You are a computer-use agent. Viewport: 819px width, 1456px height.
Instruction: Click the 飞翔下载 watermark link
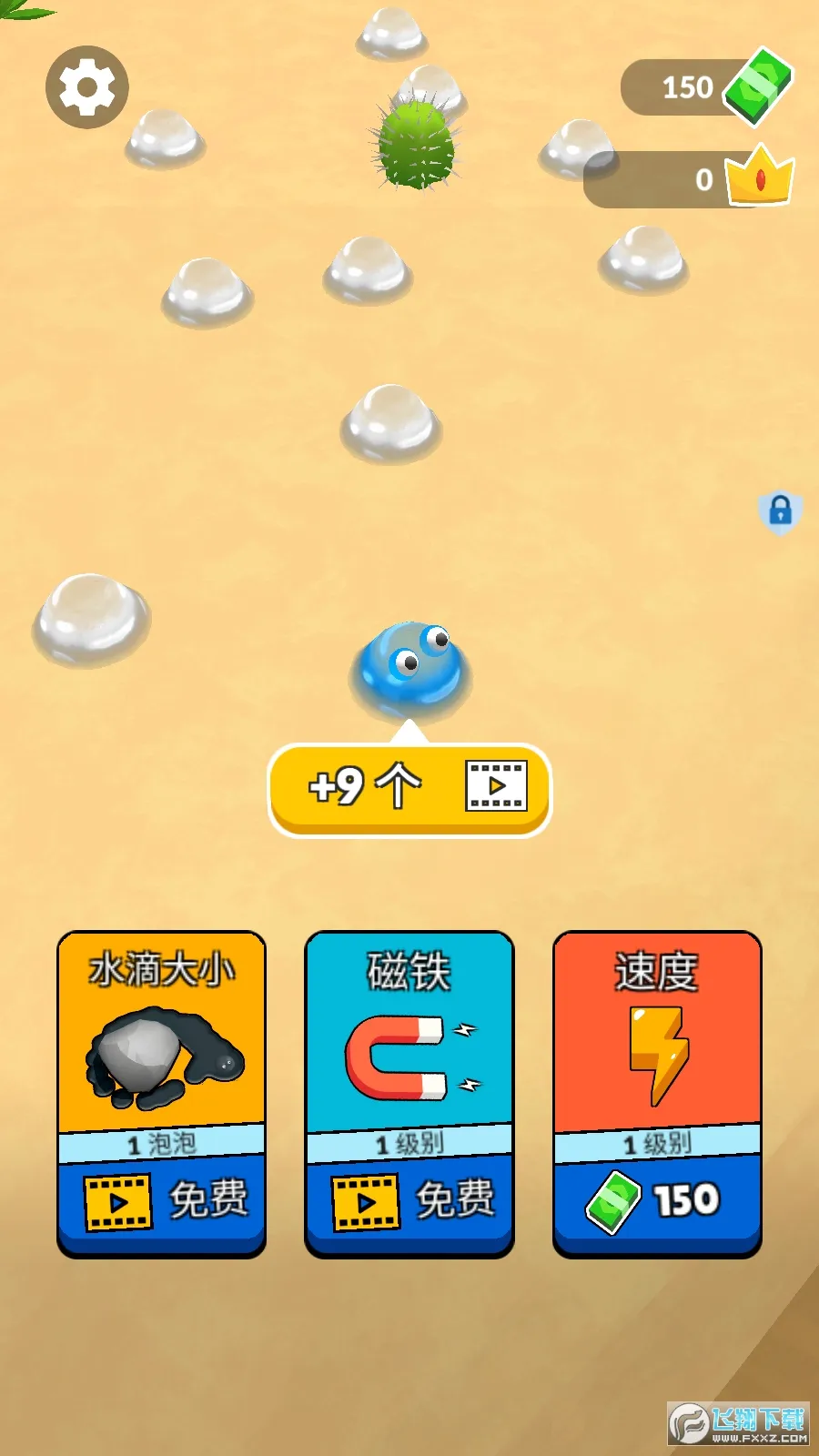click(x=737, y=1422)
